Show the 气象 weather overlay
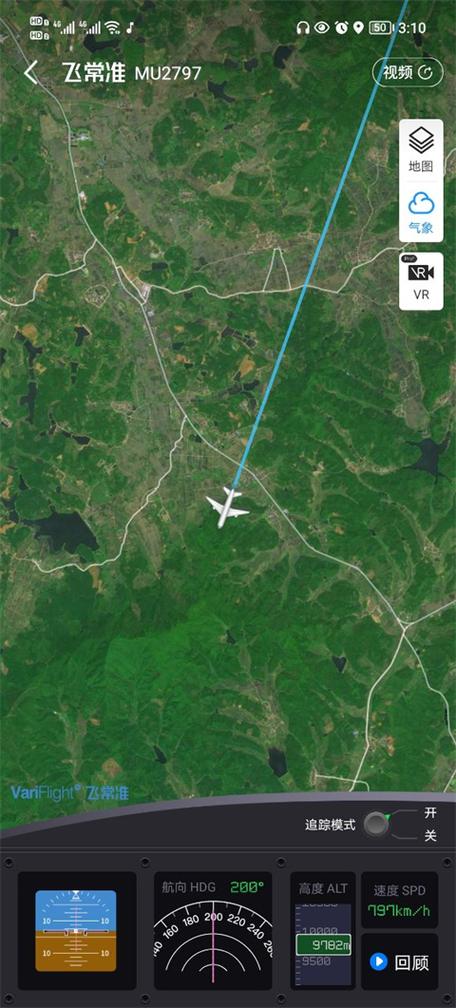Viewport: 456px width, 1008px height. [x=421, y=212]
